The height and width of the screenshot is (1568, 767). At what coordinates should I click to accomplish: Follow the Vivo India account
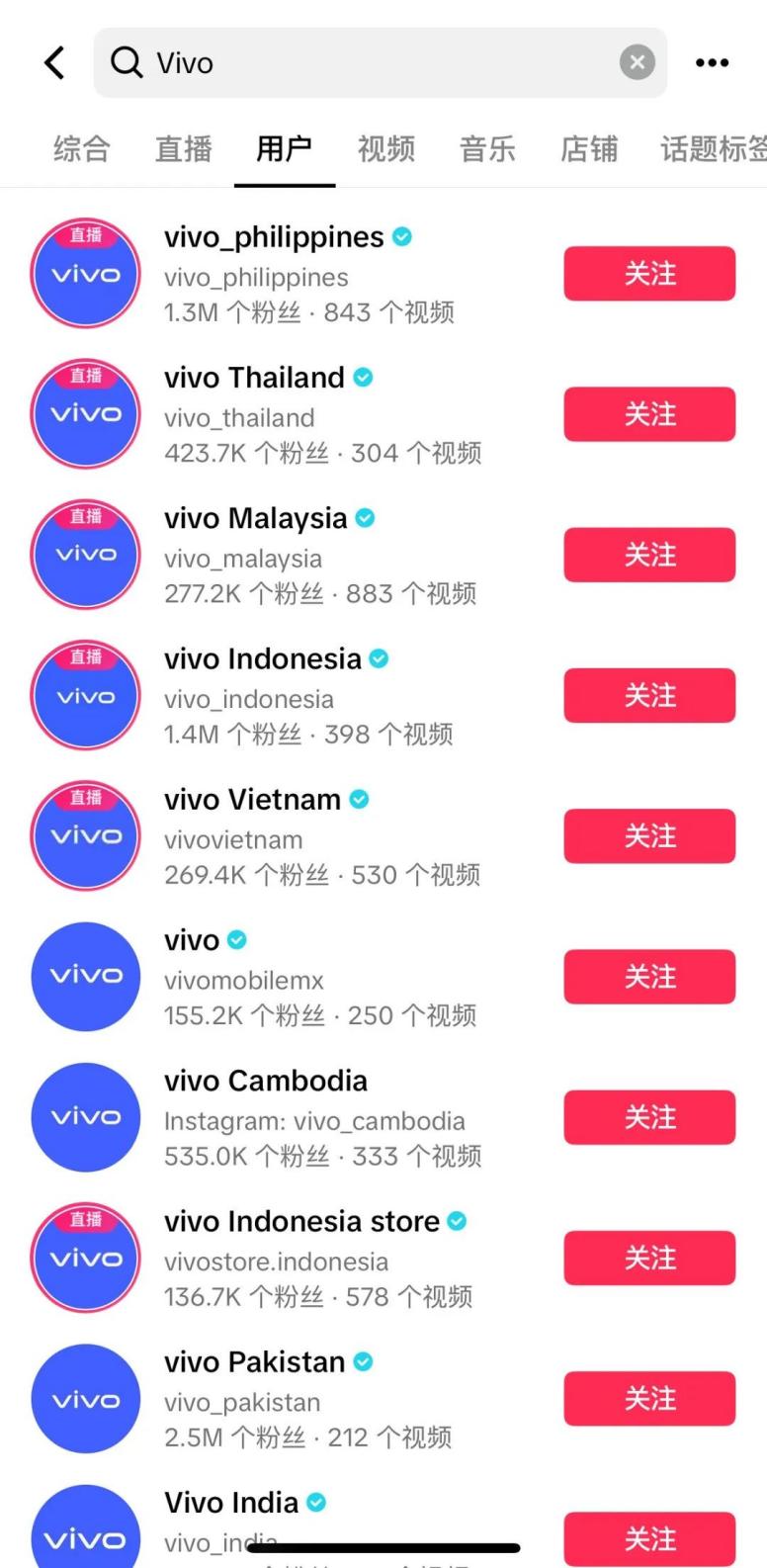(x=649, y=1538)
